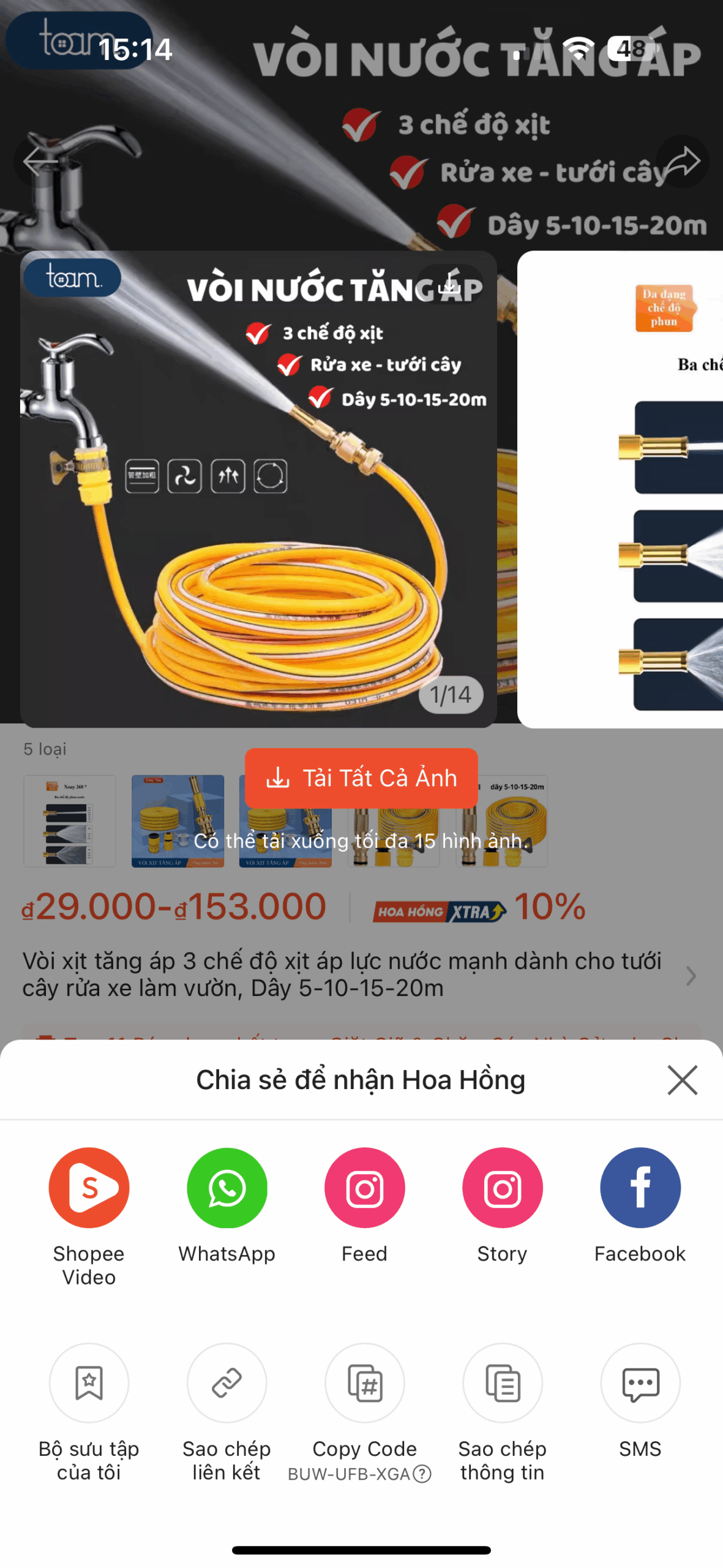Go back using the arrow
This screenshot has width=723, height=1568.
tap(40, 161)
